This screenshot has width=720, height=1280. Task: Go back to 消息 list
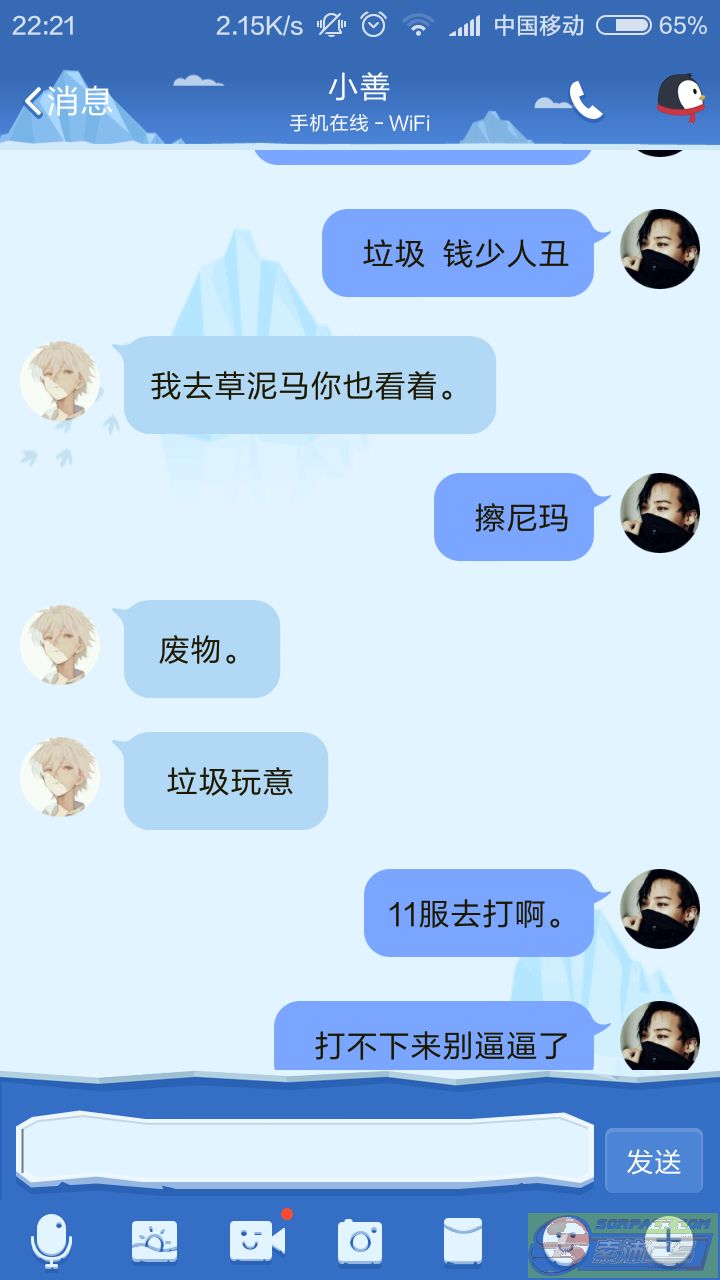pos(67,101)
